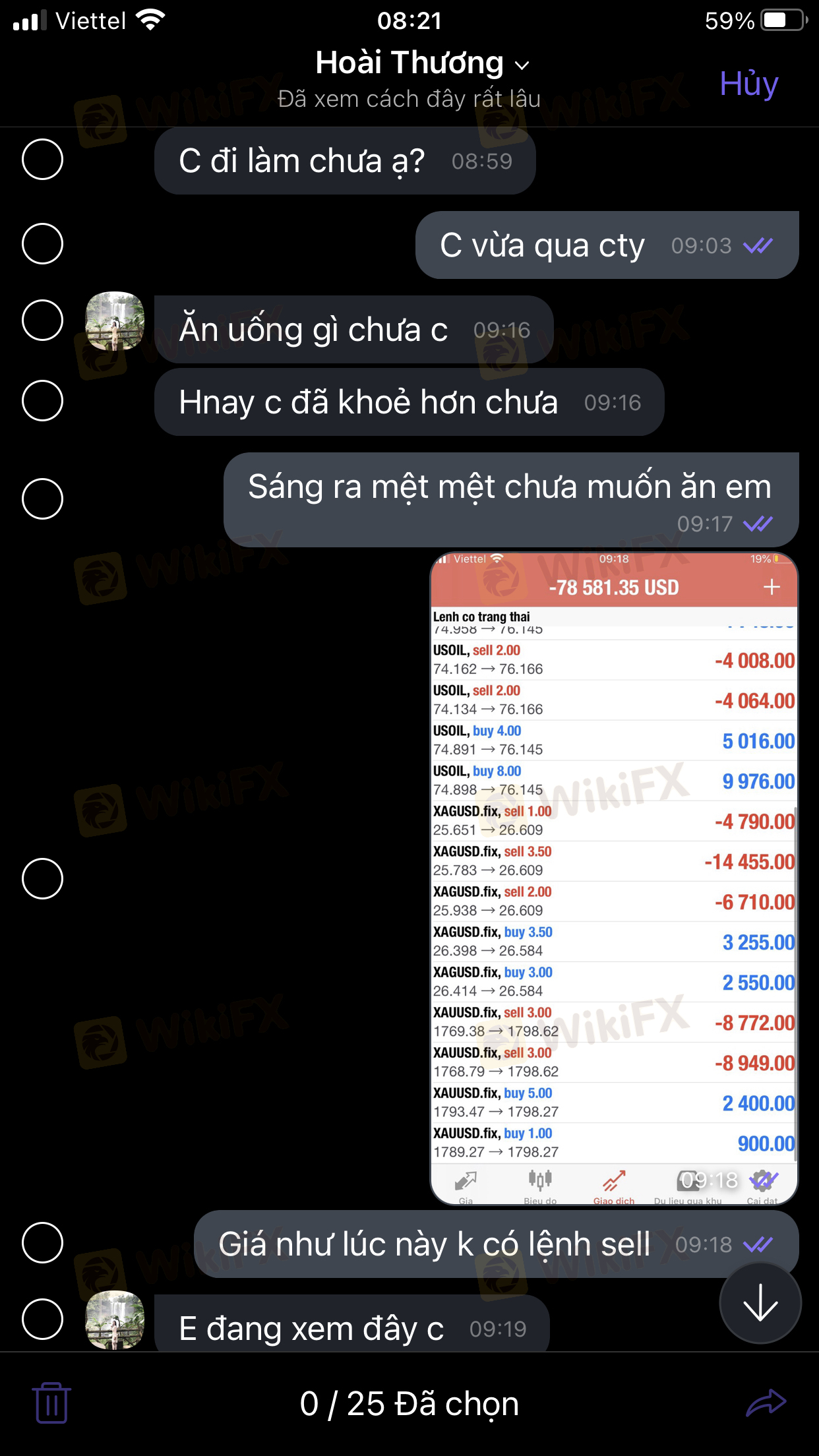
Task: Open the avatar next to 'Ăn uống gì chưa c'
Action: click(x=115, y=321)
